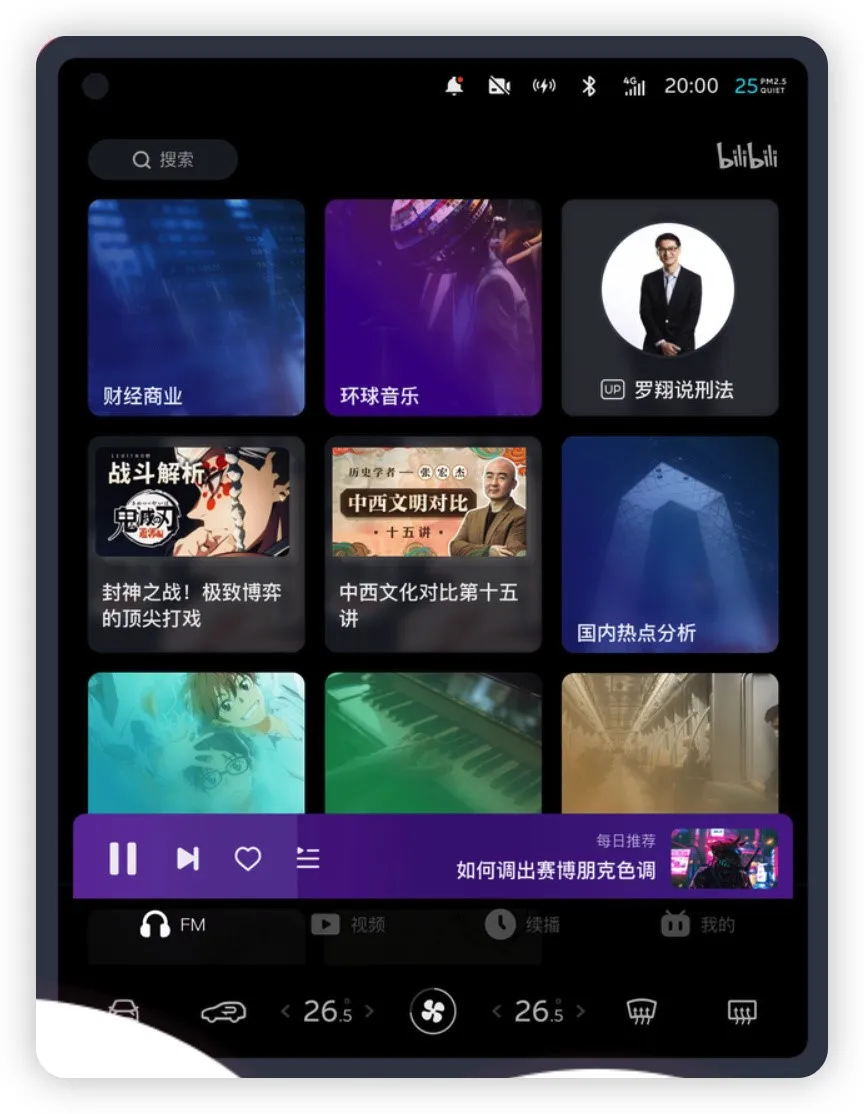Open 中西文化对比第十五讲
Image resolution: width=864 pixels, height=1114 pixels.
[x=433, y=543]
